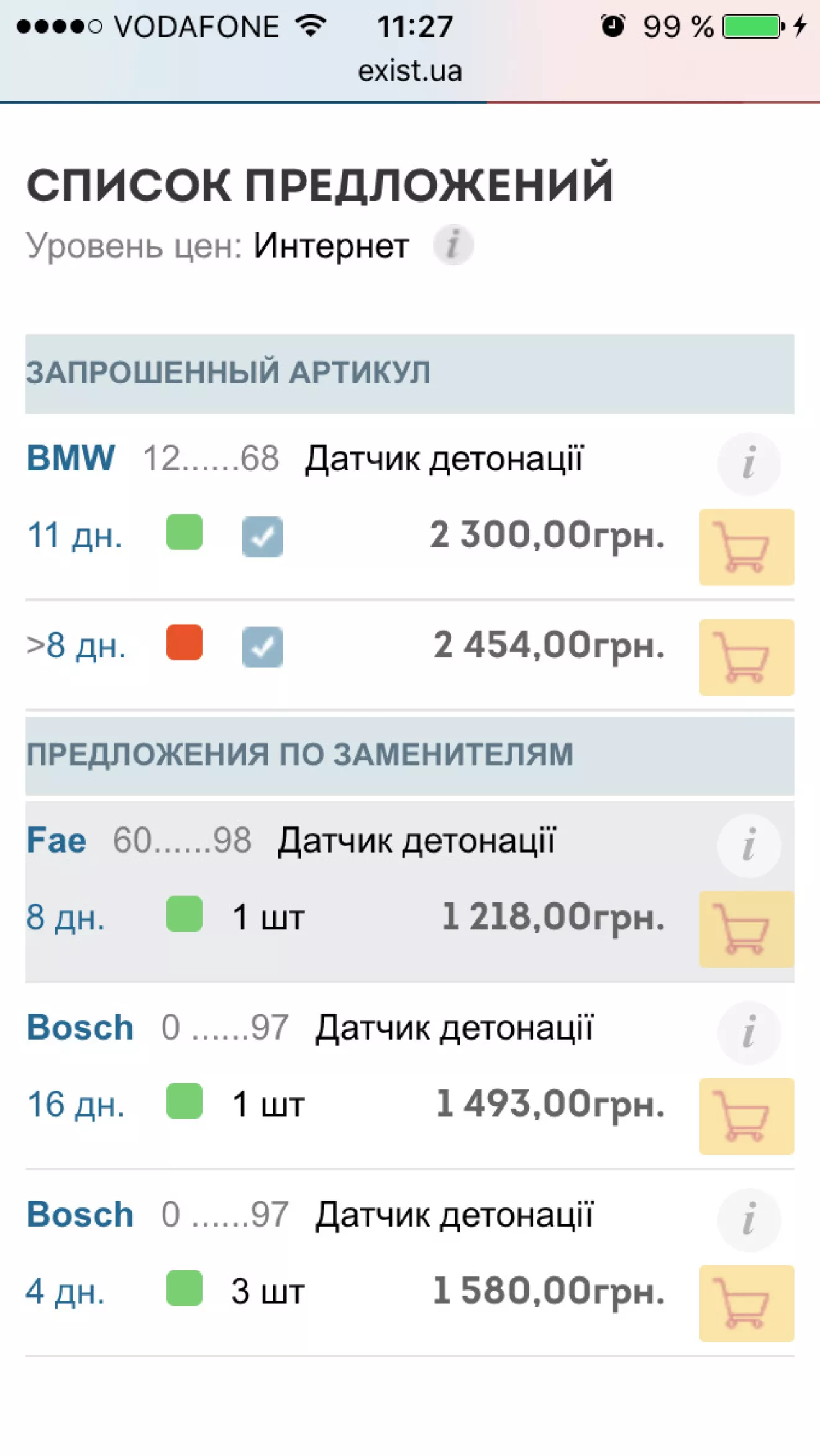Open the BMW brand link
The image size is (820, 1456).
tap(71, 458)
